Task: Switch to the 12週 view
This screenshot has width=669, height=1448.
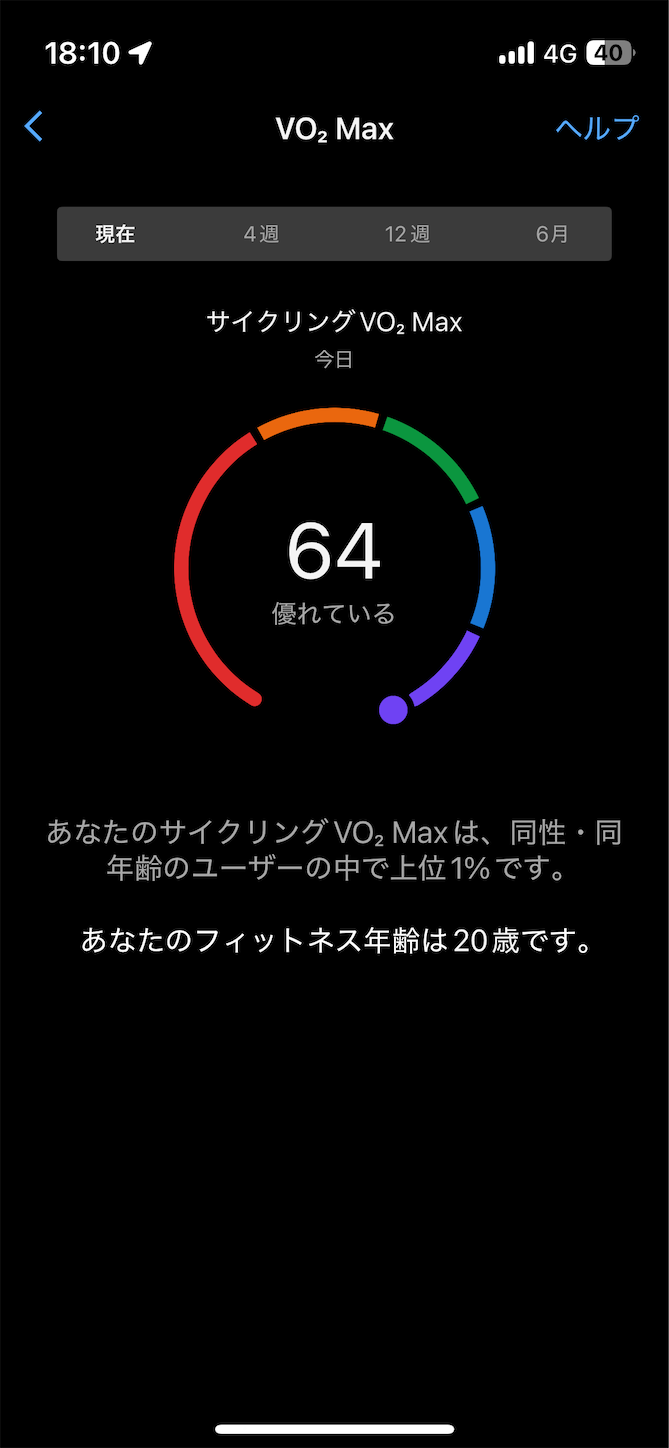Action: point(407,234)
